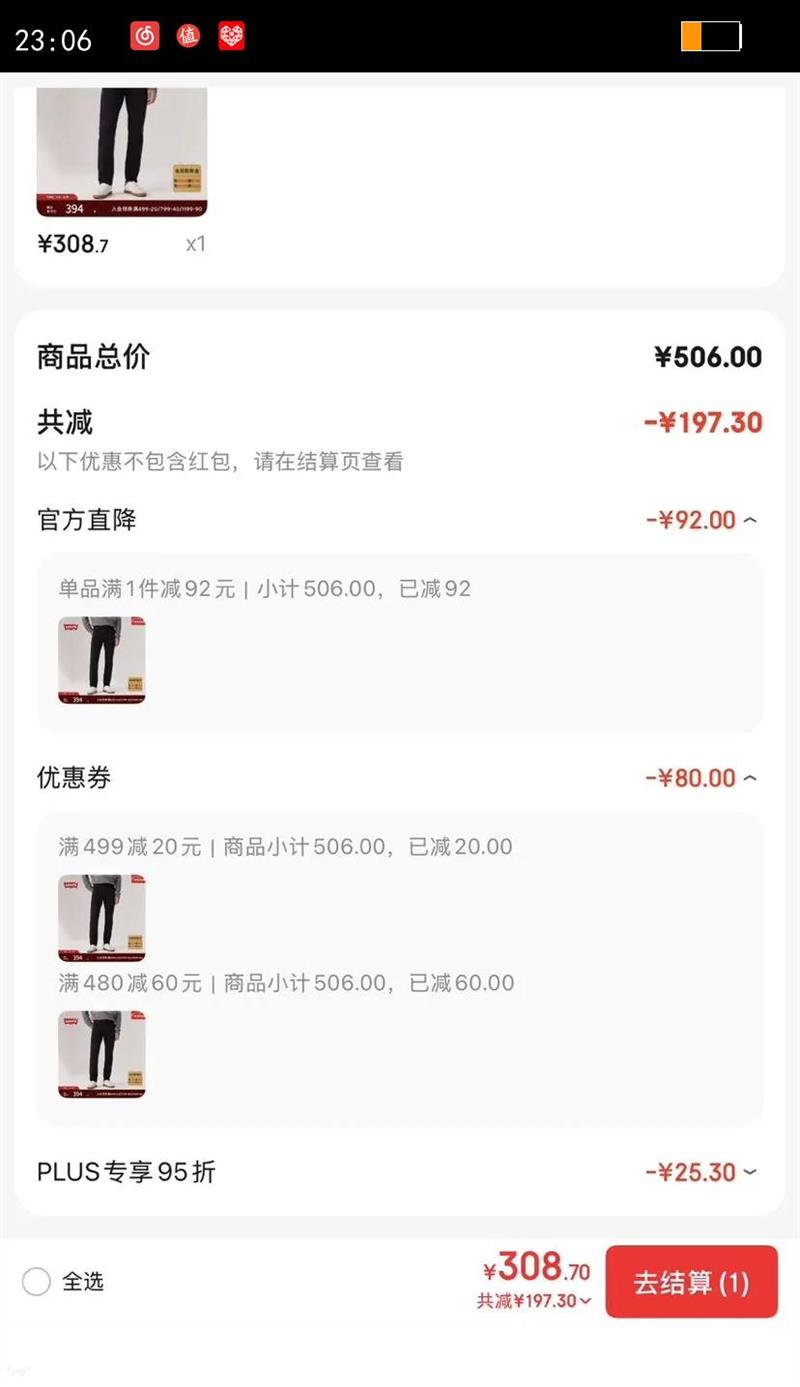Tap the 商品总价 ¥506.00 row
800x1387 pixels.
pos(400,357)
